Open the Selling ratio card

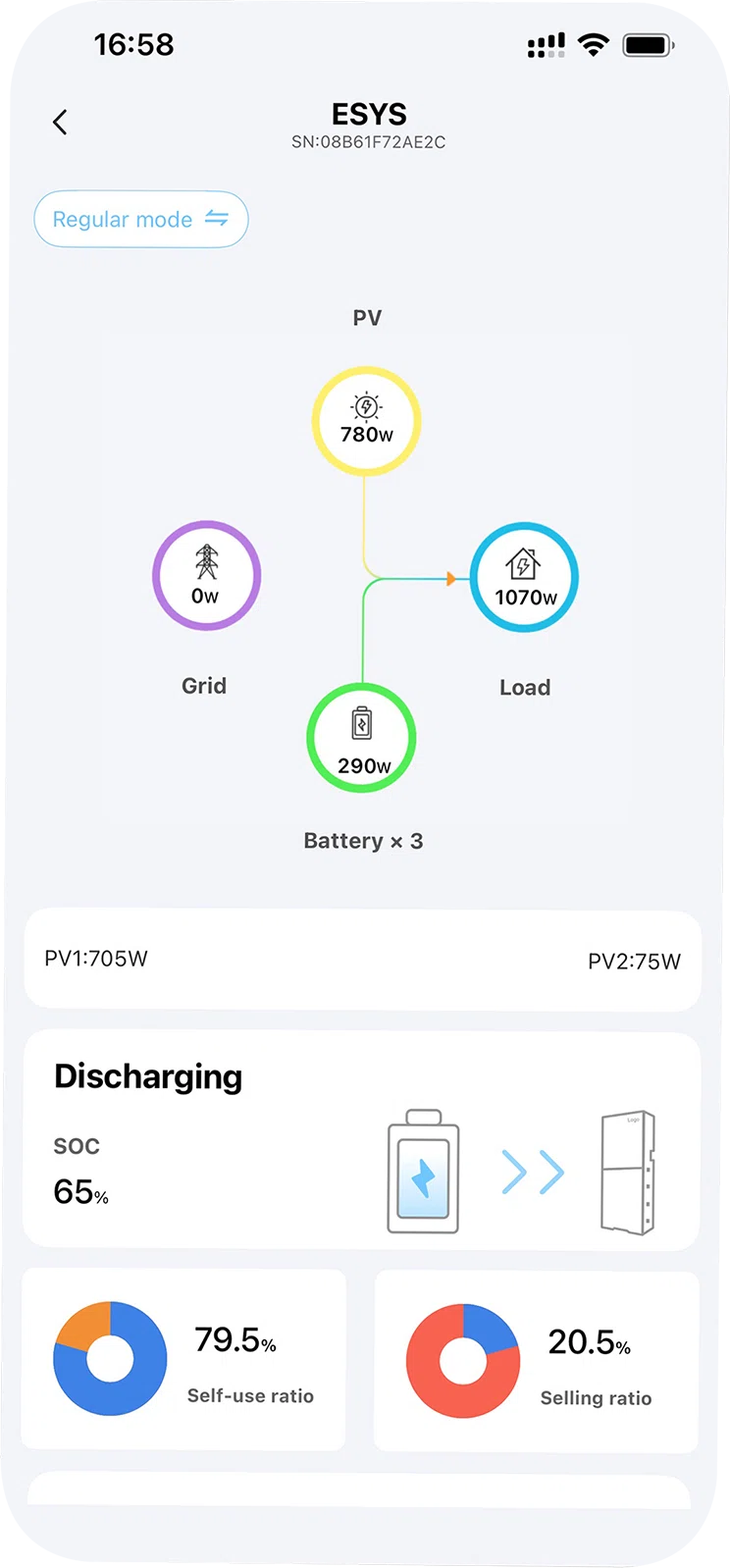coord(536,1361)
